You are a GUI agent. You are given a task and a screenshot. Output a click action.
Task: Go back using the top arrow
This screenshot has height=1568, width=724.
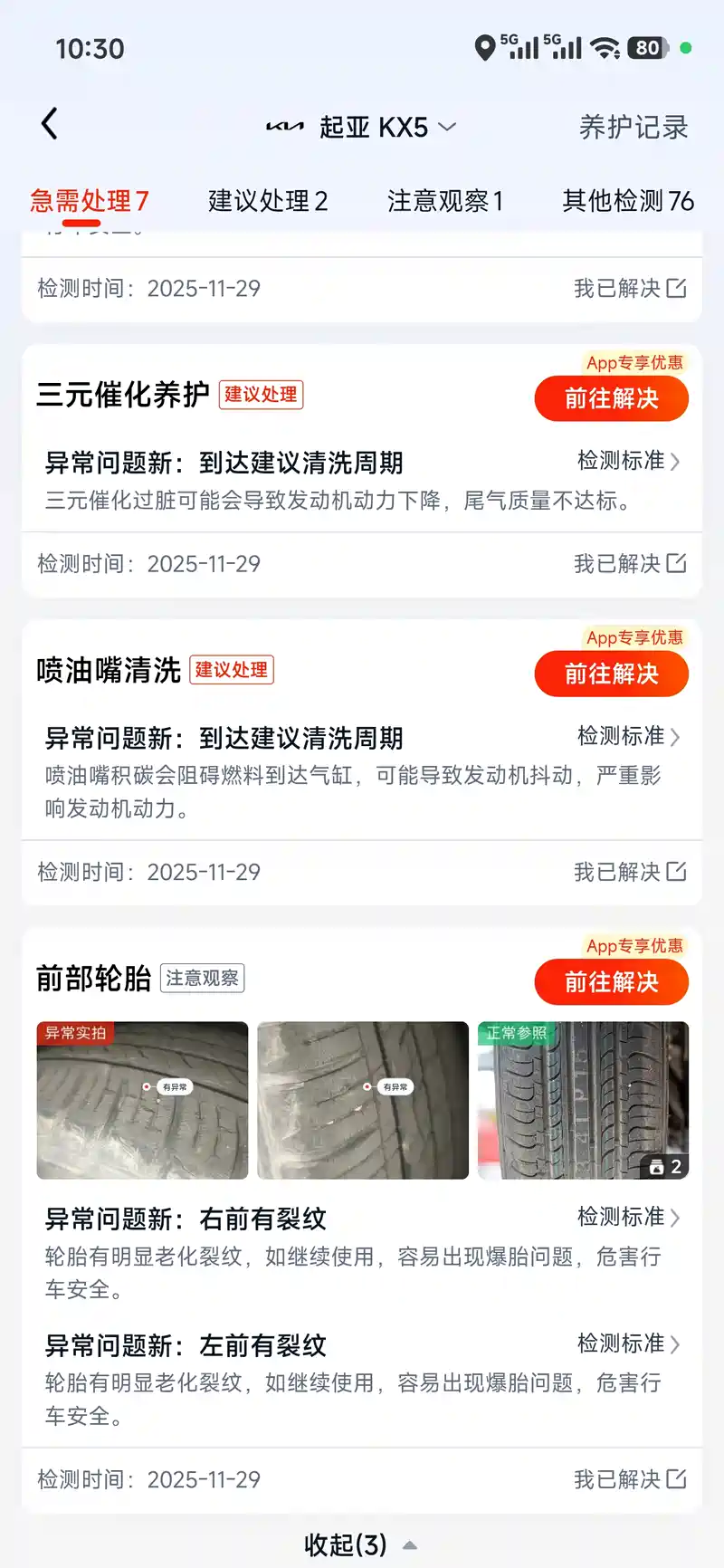50,125
